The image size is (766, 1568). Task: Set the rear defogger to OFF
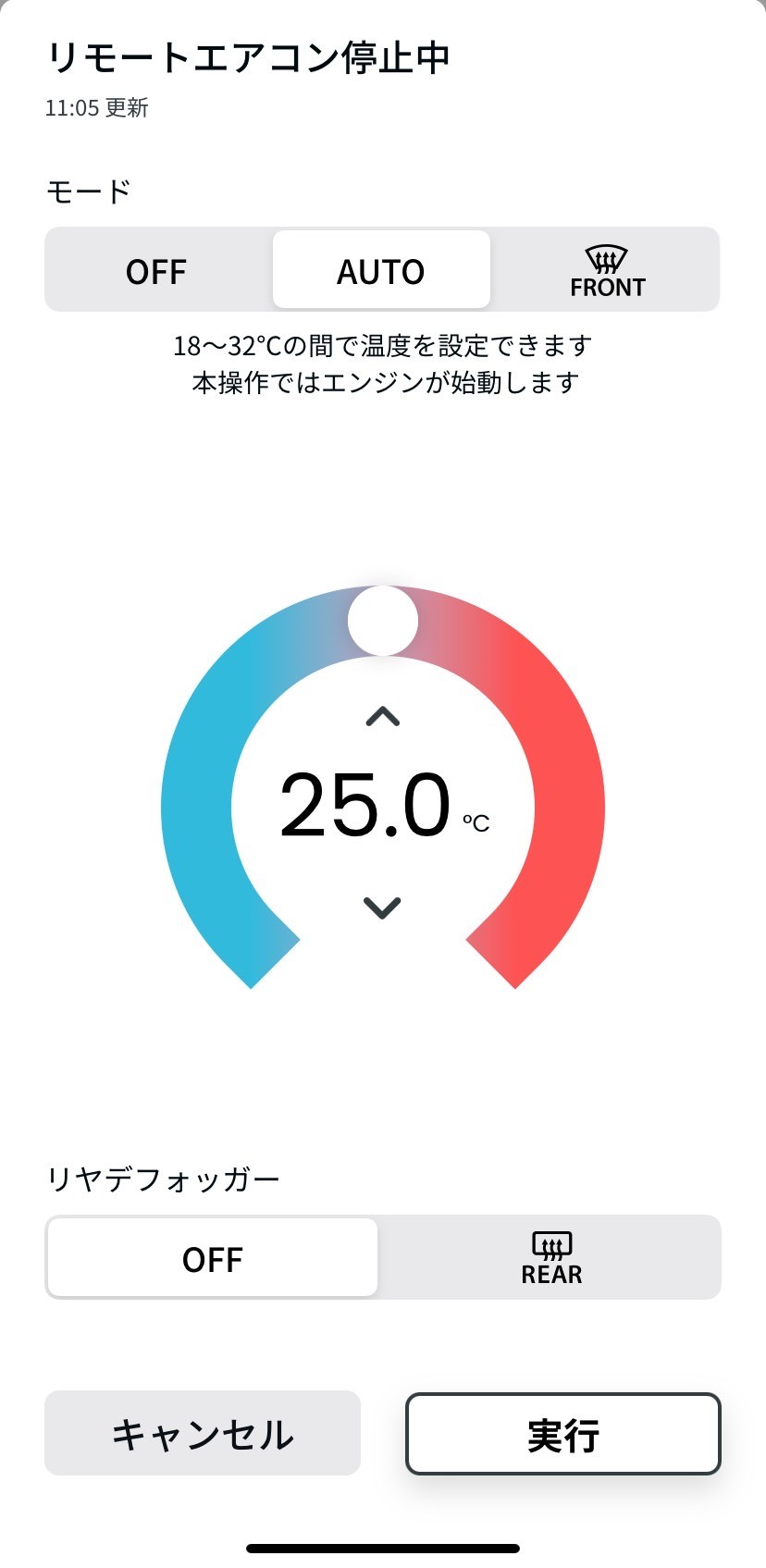pos(213,1258)
